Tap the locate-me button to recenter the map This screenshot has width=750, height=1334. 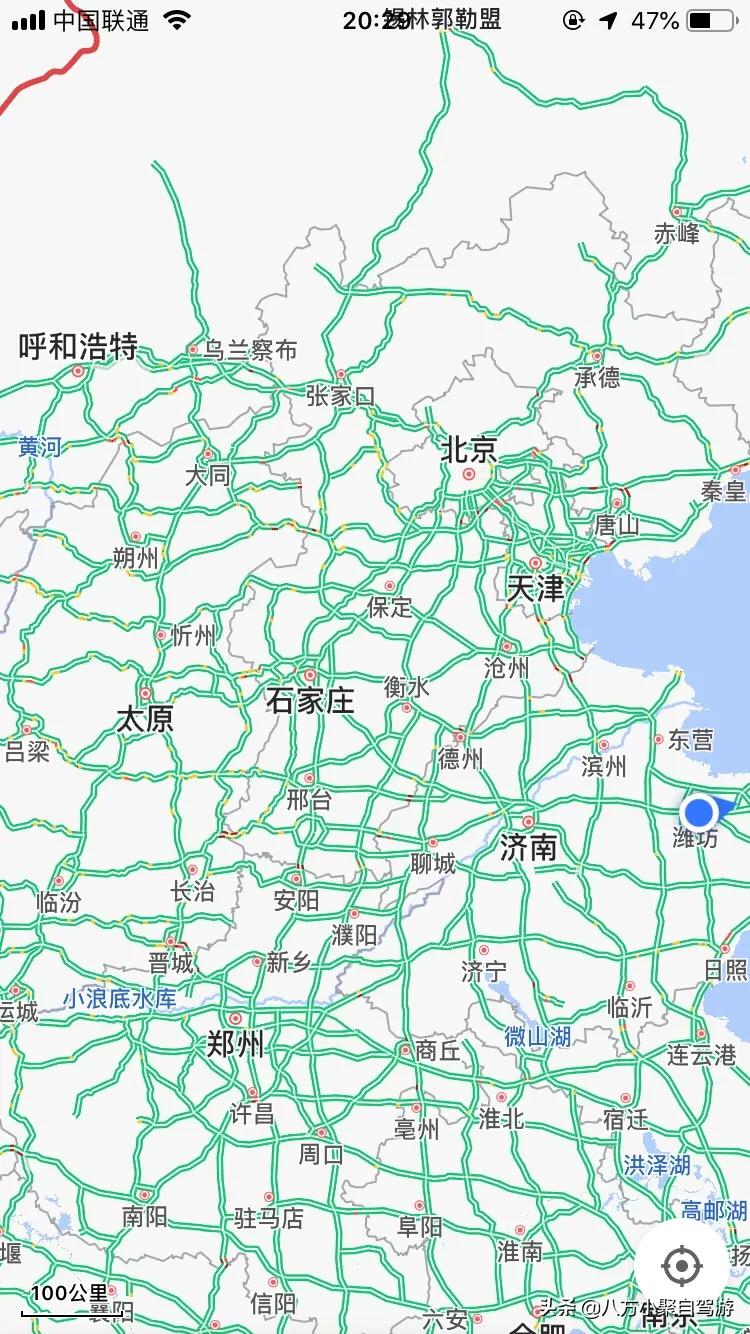(682, 1266)
